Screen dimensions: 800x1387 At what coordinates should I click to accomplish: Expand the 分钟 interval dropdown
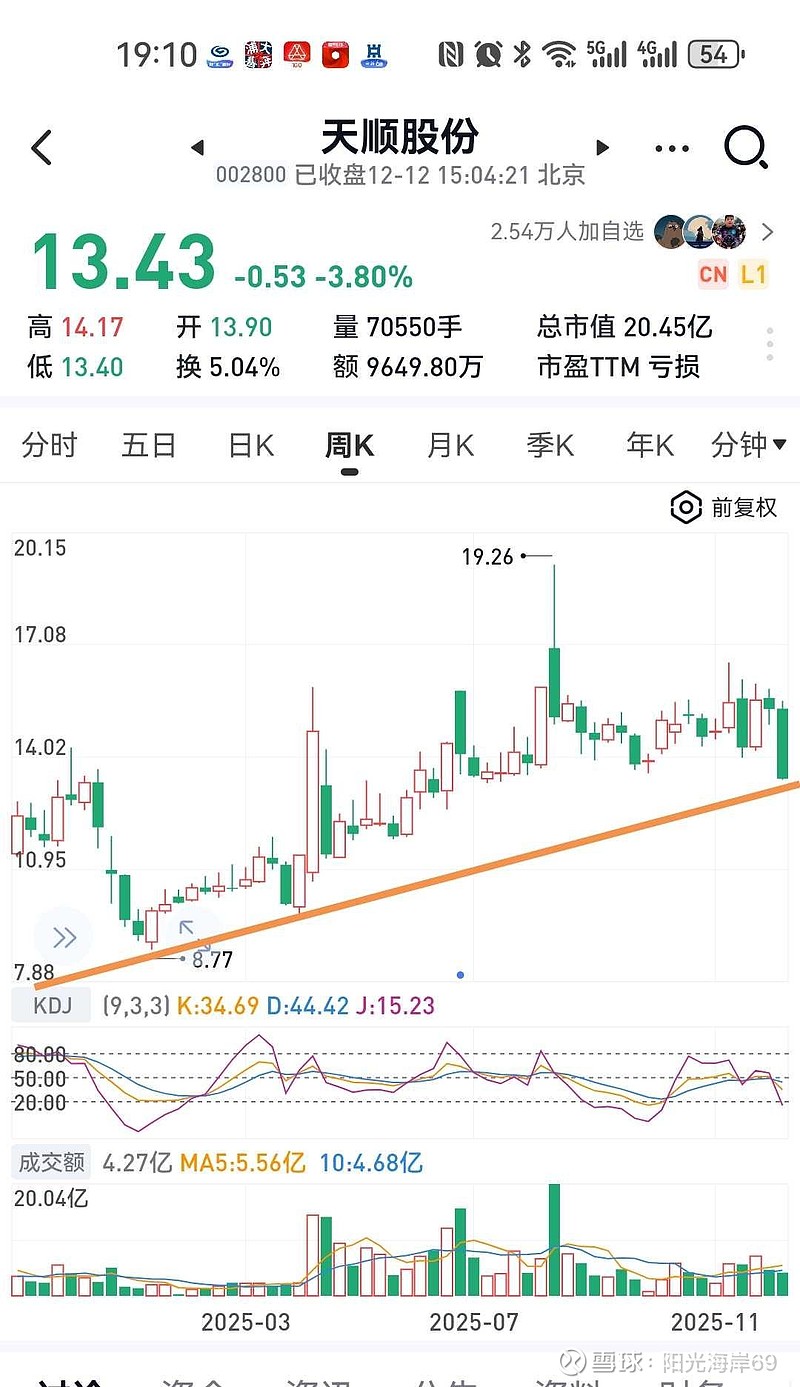click(x=748, y=445)
